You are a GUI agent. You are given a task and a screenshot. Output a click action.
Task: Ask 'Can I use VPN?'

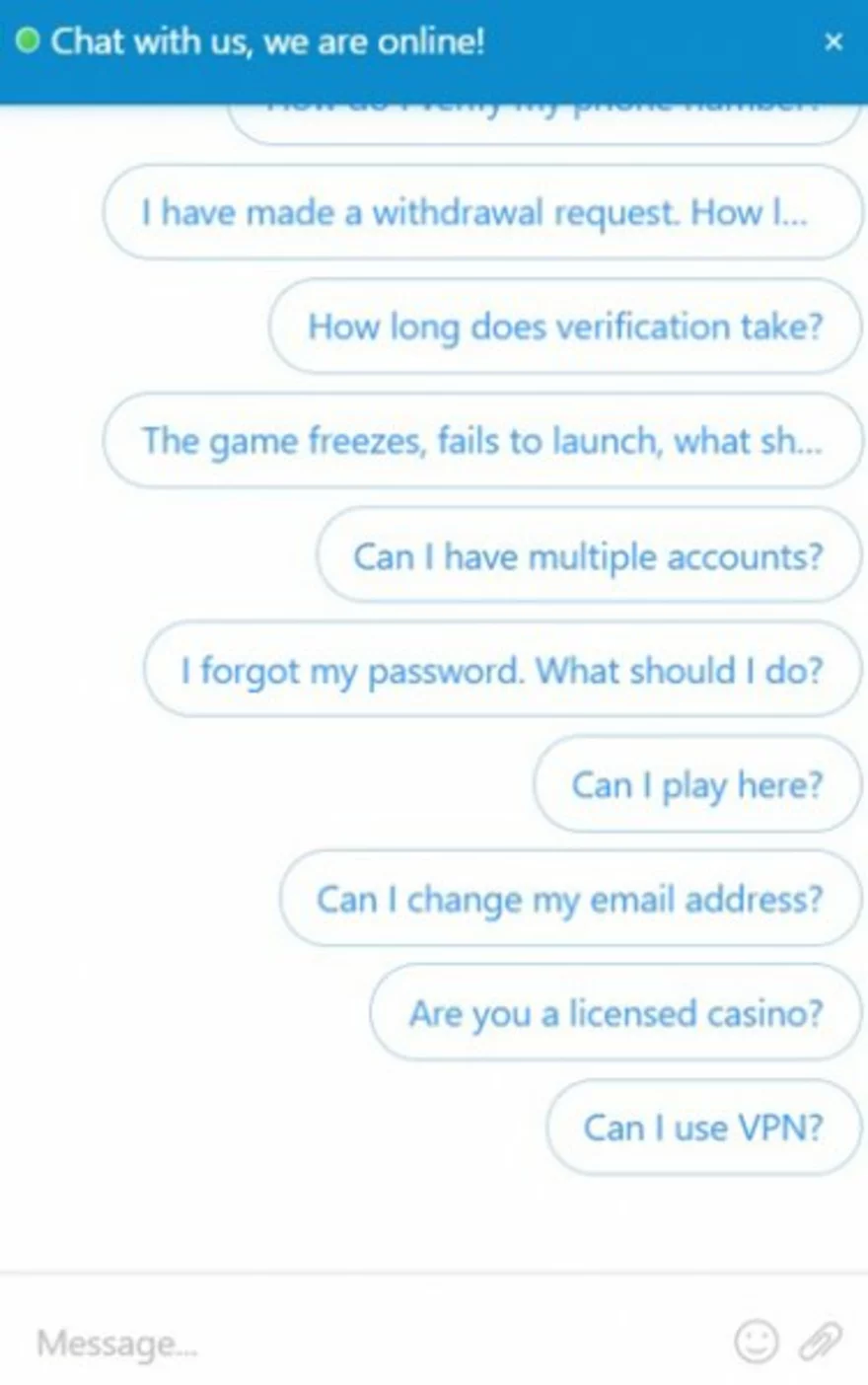702,1128
